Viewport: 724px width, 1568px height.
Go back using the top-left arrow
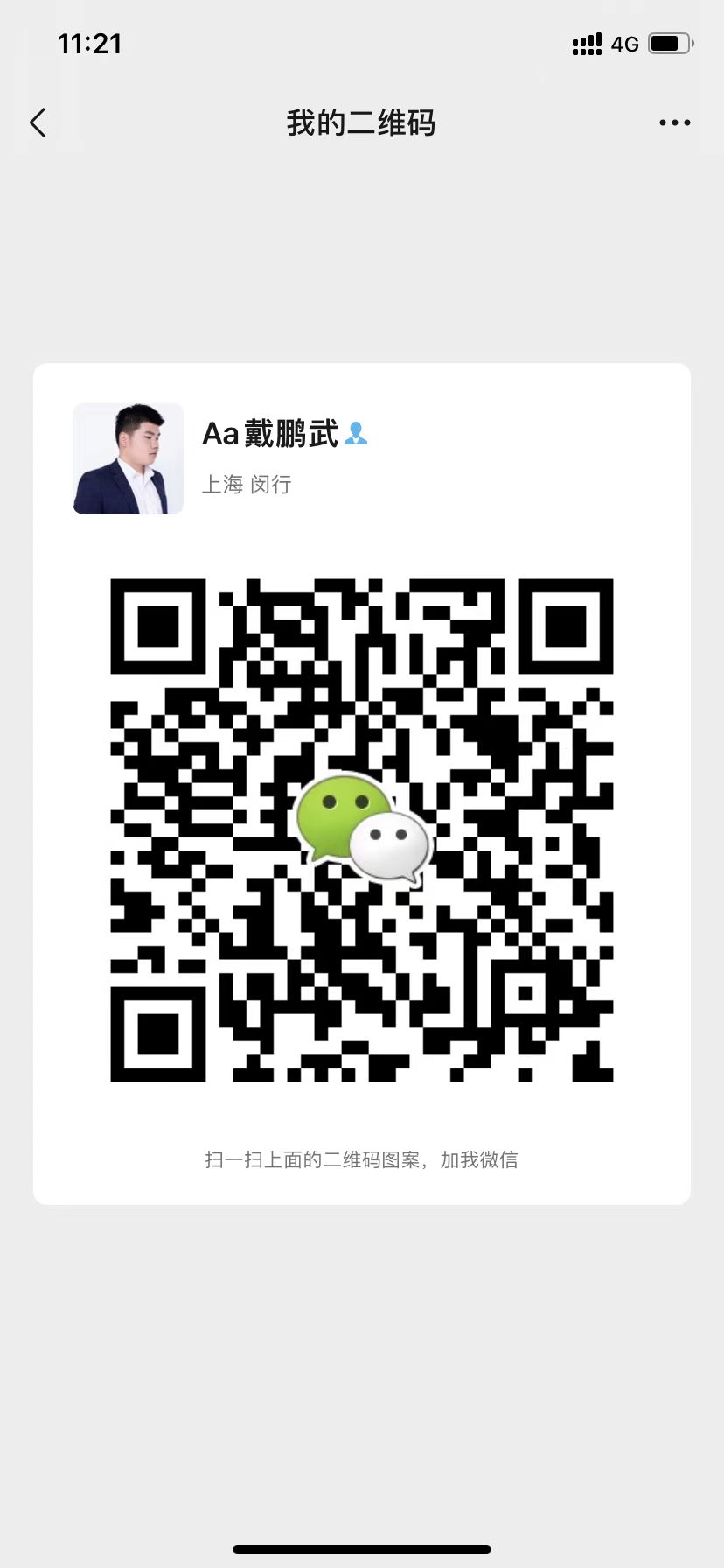(x=38, y=122)
